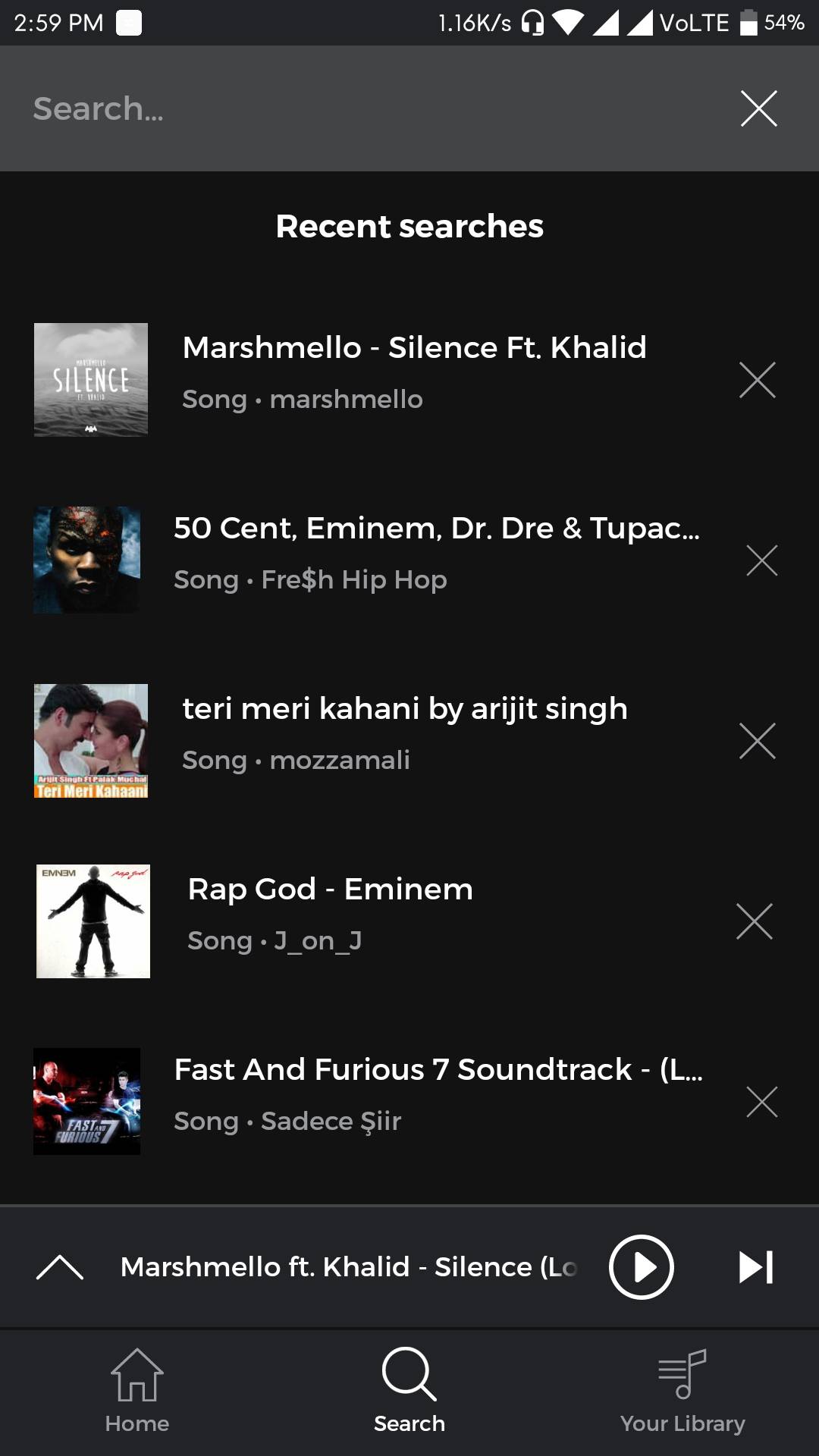Remove teri meri kahani from recent searches

tap(758, 741)
